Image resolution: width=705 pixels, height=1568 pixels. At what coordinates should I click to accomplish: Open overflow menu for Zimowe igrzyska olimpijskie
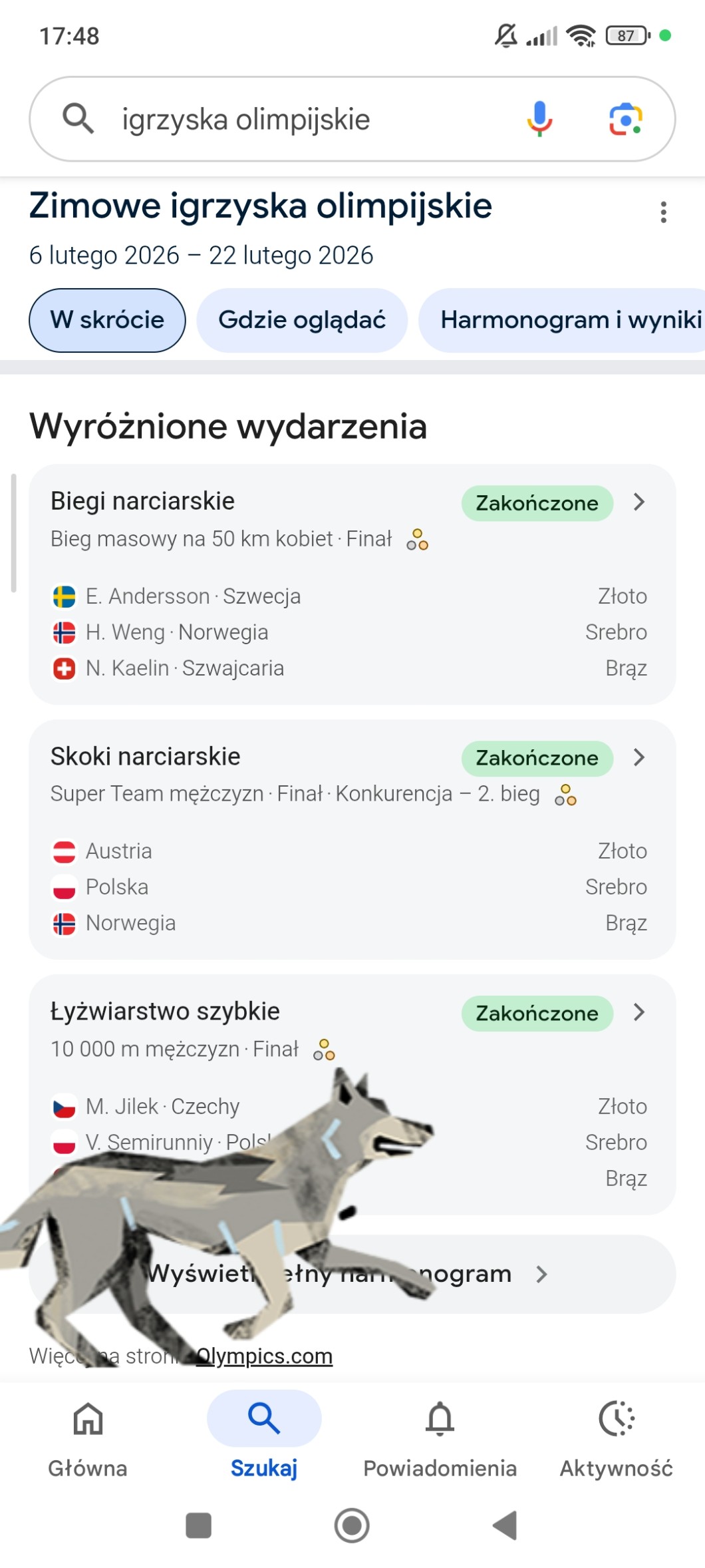pos(663,212)
